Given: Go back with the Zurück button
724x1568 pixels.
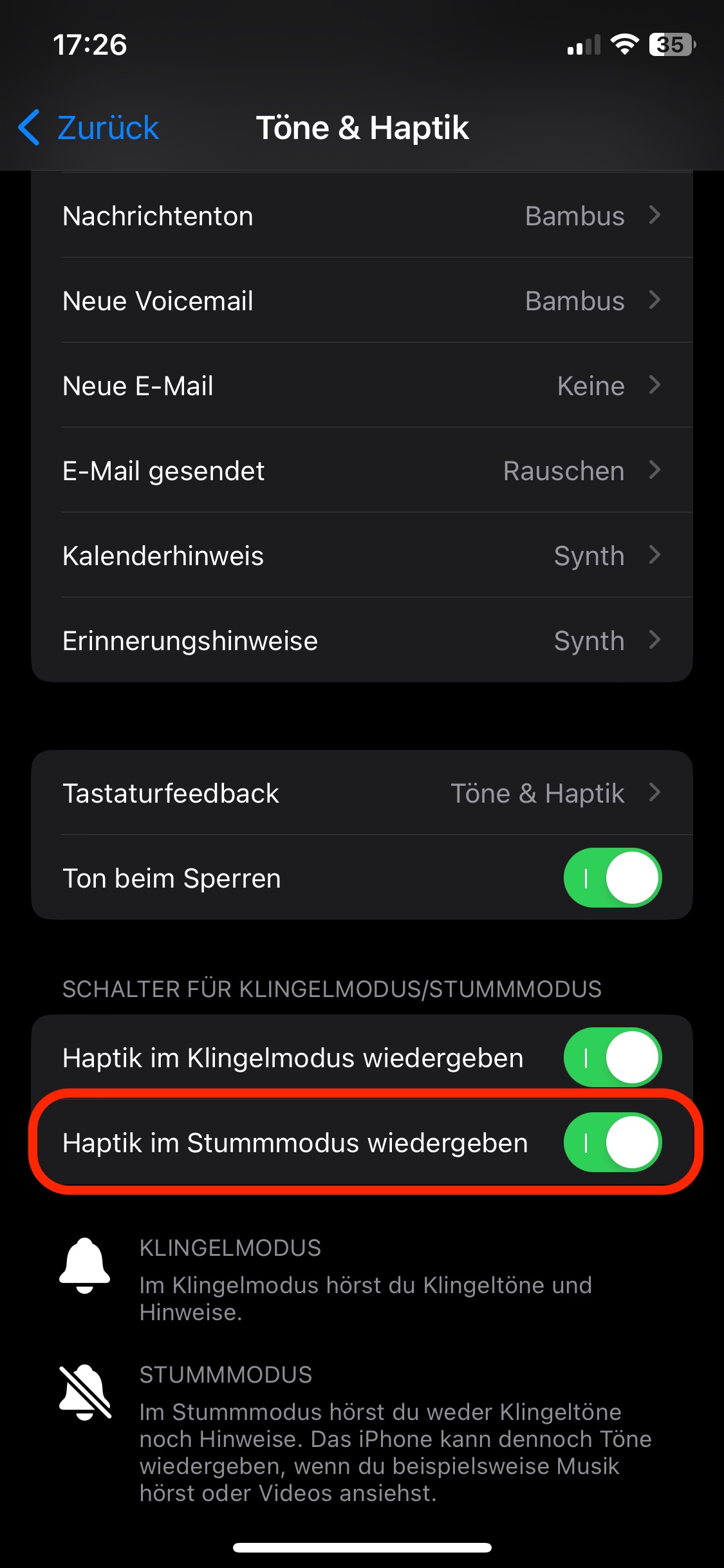Looking at the screenshot, I should pos(89,127).
